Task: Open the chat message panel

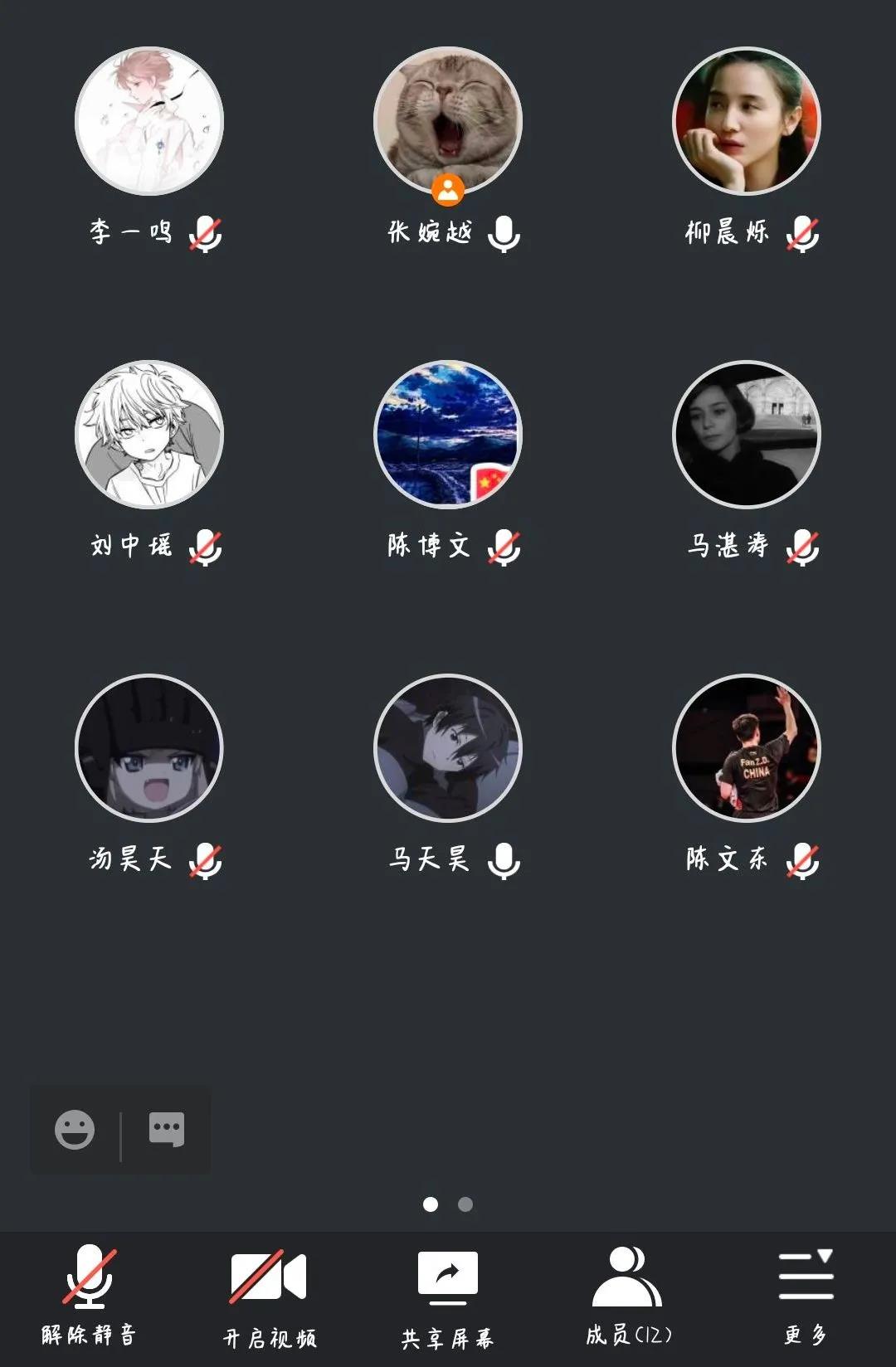Action: click(167, 1130)
